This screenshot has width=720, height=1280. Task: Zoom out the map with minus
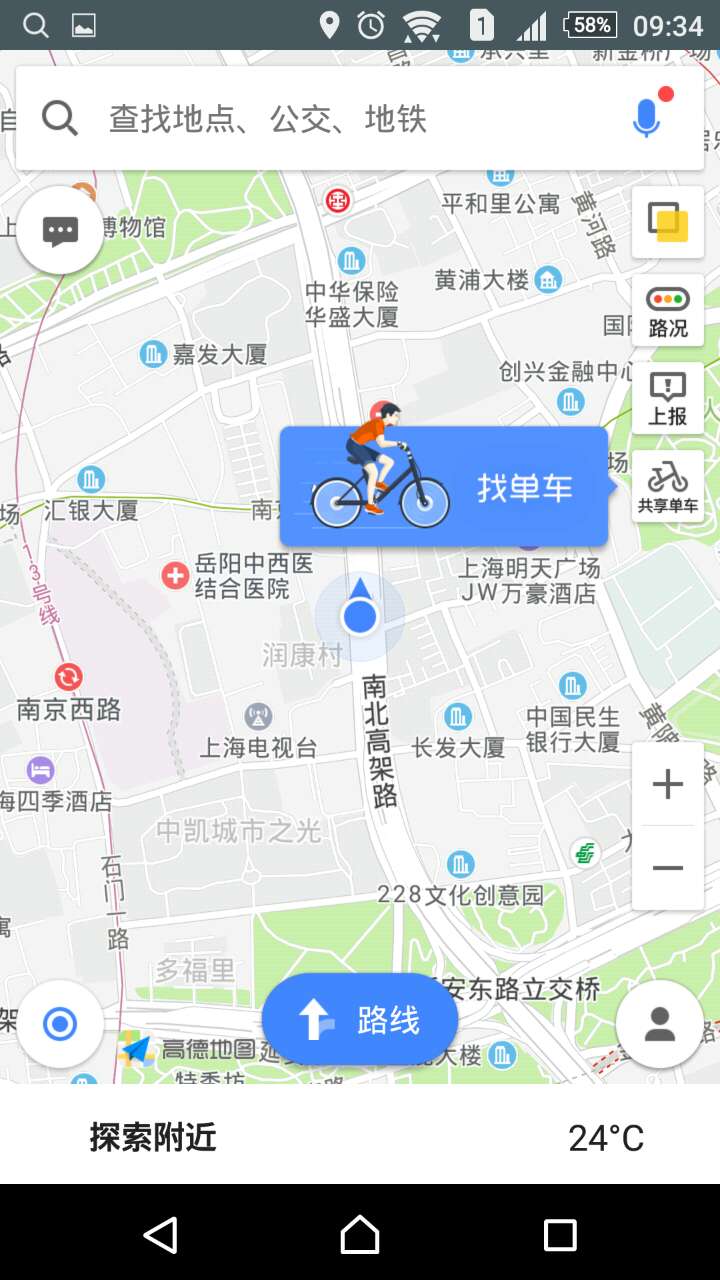coord(668,868)
